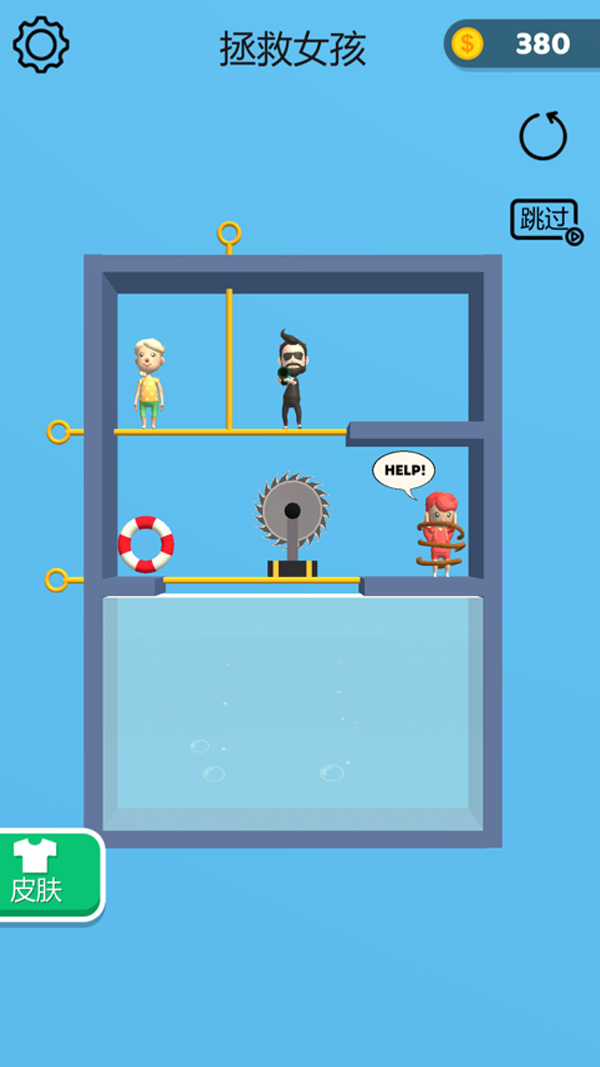600x1067 pixels.
Task: Restart the level with the reload icon
Action: point(543,136)
